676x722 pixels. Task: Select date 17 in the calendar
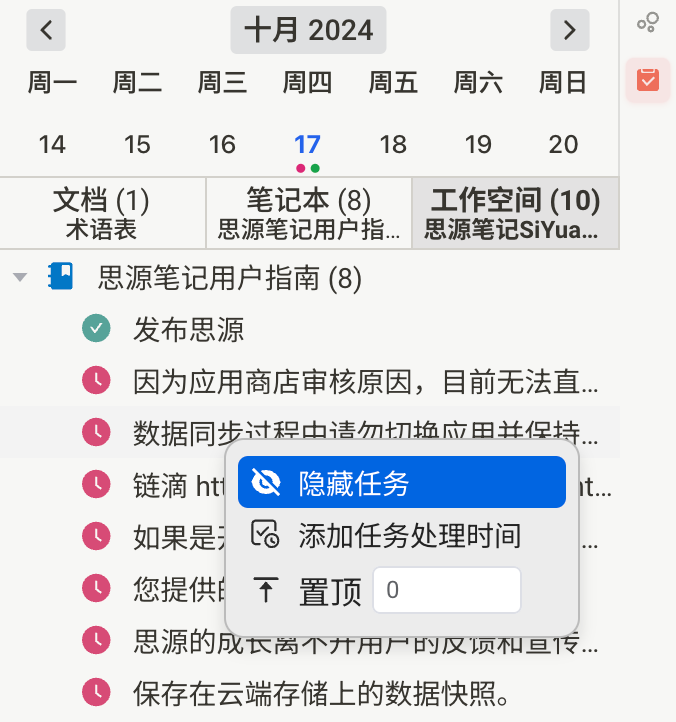307,144
